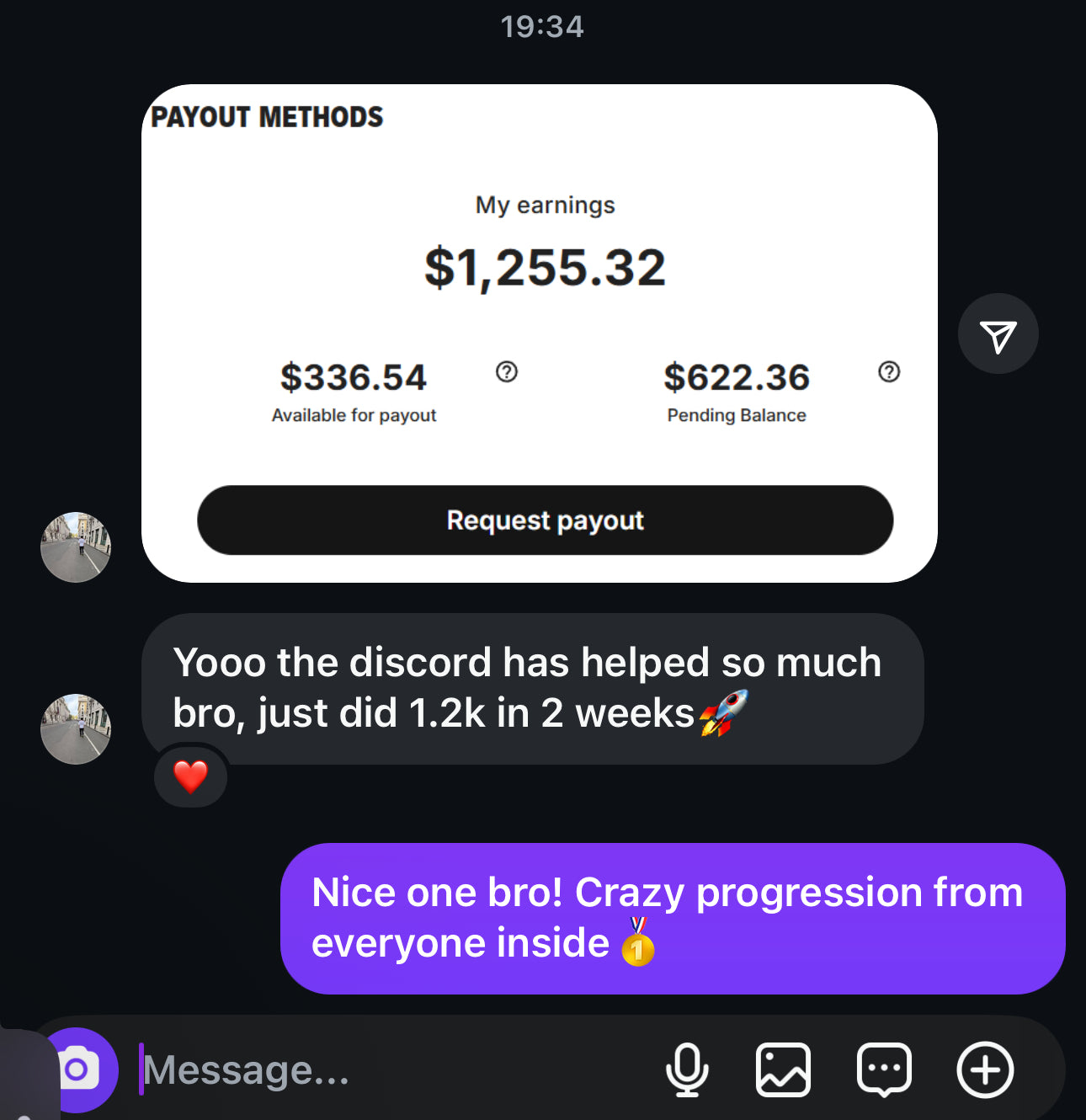1086x1120 pixels.
Task: Open the sender's profile photo beside the image
Action: (x=76, y=547)
